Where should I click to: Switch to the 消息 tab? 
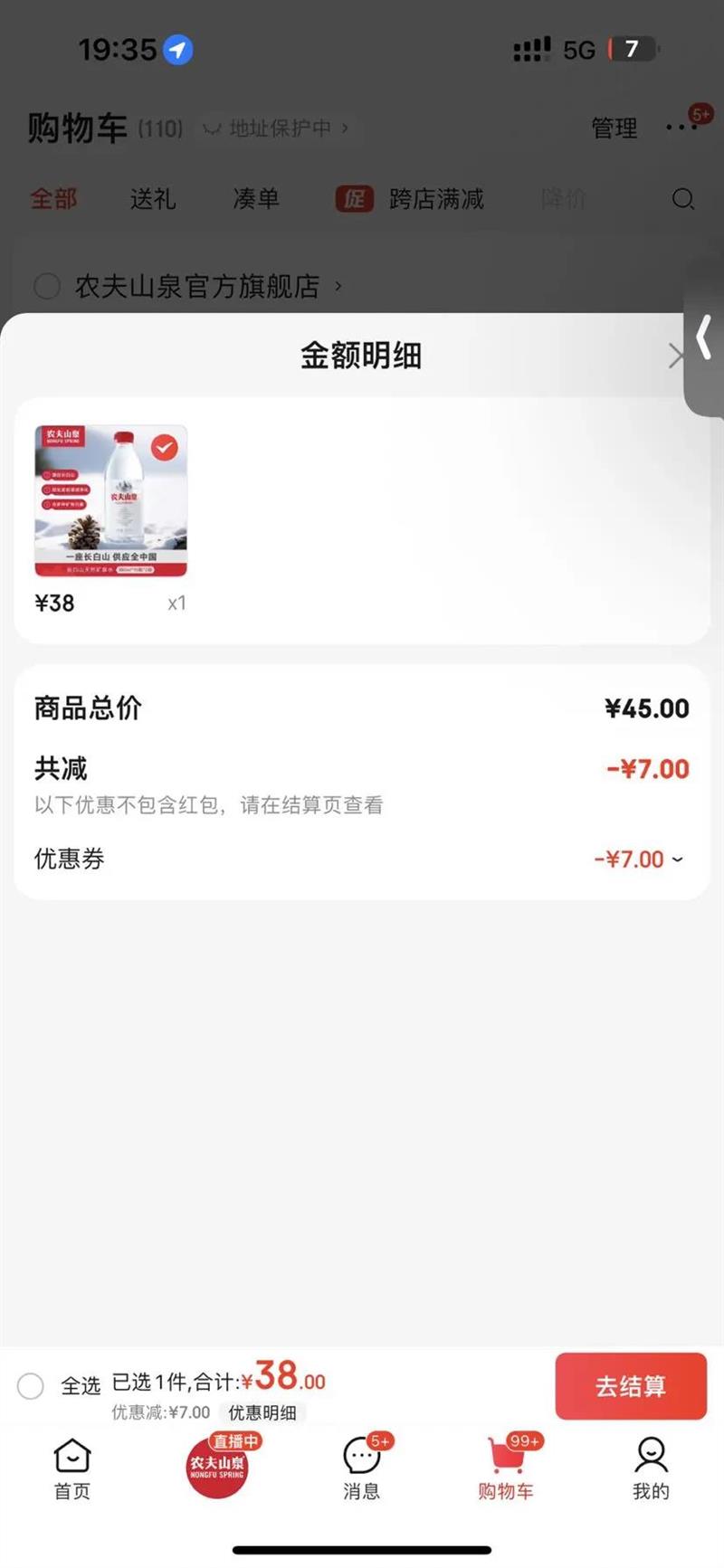tap(361, 1468)
